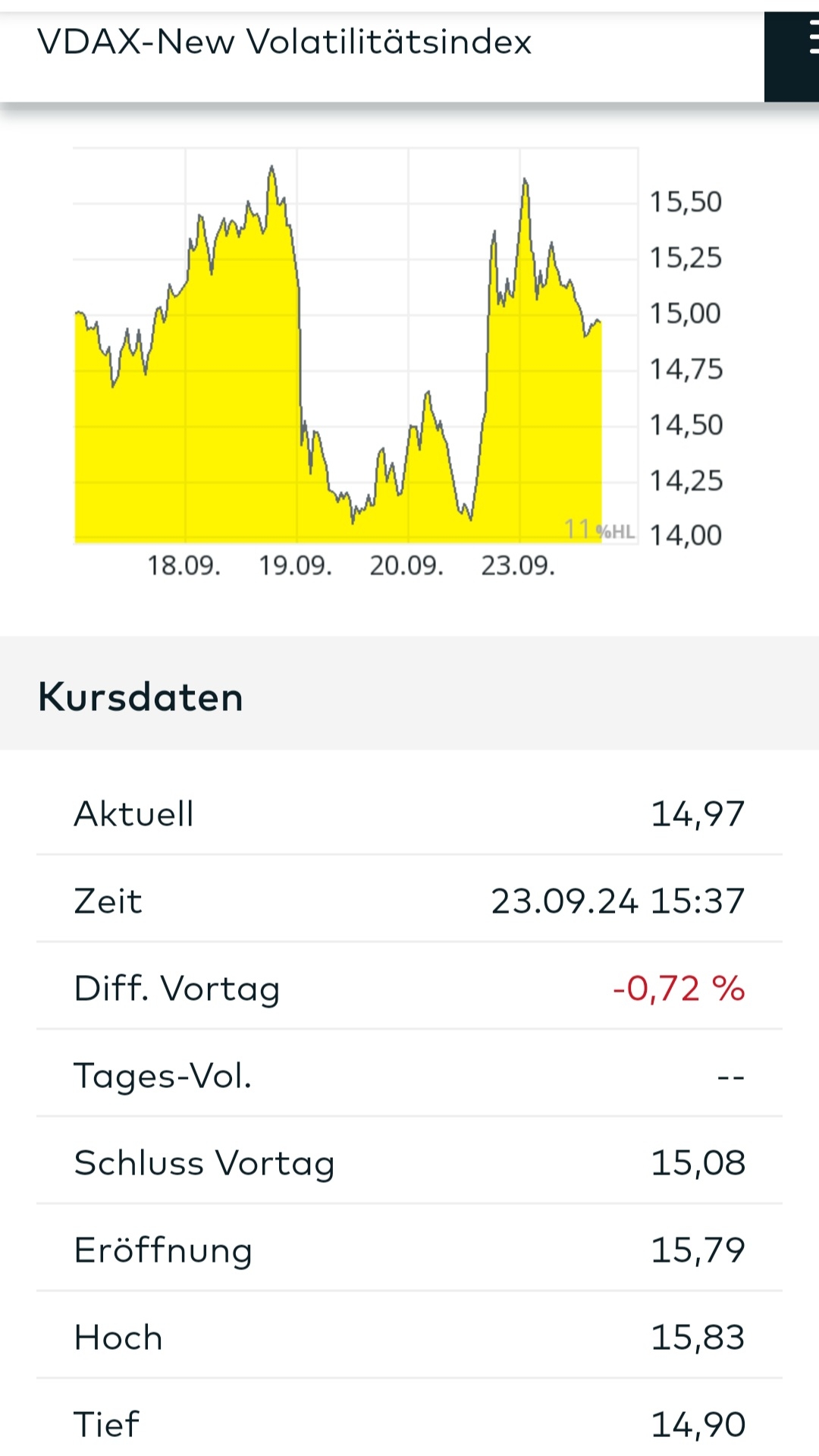
Task: Click the 23.09. date label
Action: pos(520,564)
